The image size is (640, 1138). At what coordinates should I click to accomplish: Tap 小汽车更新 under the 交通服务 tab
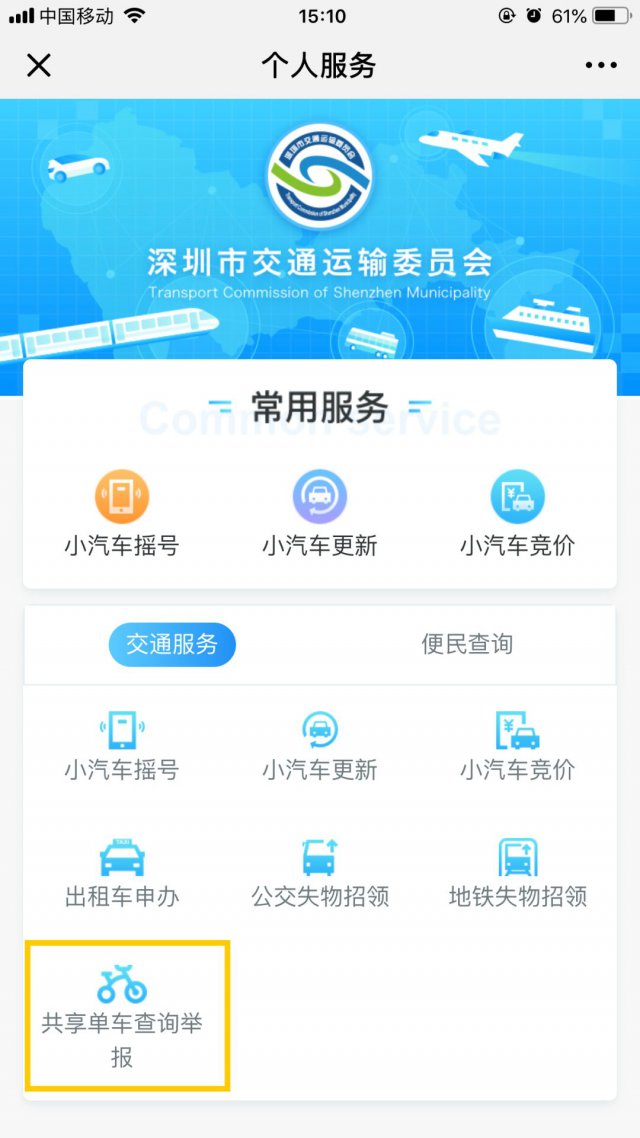[320, 745]
